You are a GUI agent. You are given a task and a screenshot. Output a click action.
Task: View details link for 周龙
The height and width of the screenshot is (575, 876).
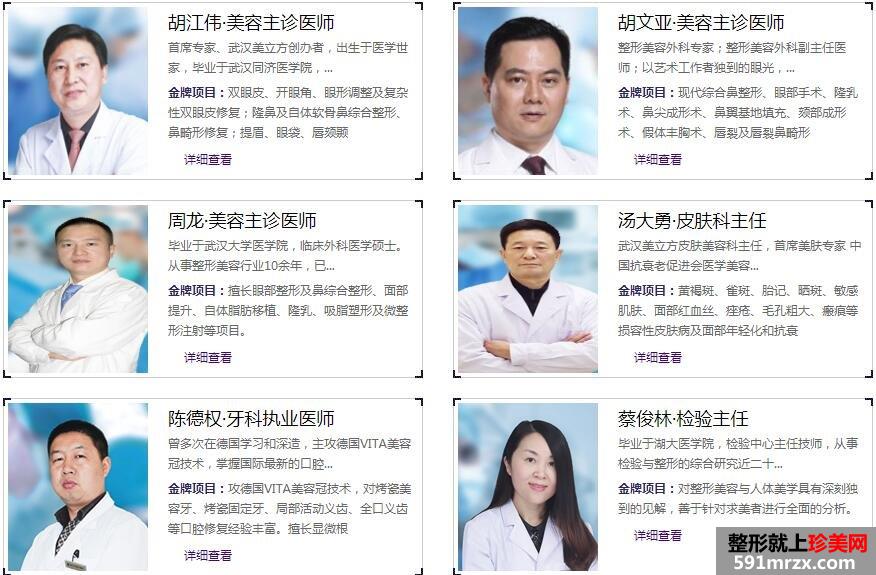pos(207,357)
